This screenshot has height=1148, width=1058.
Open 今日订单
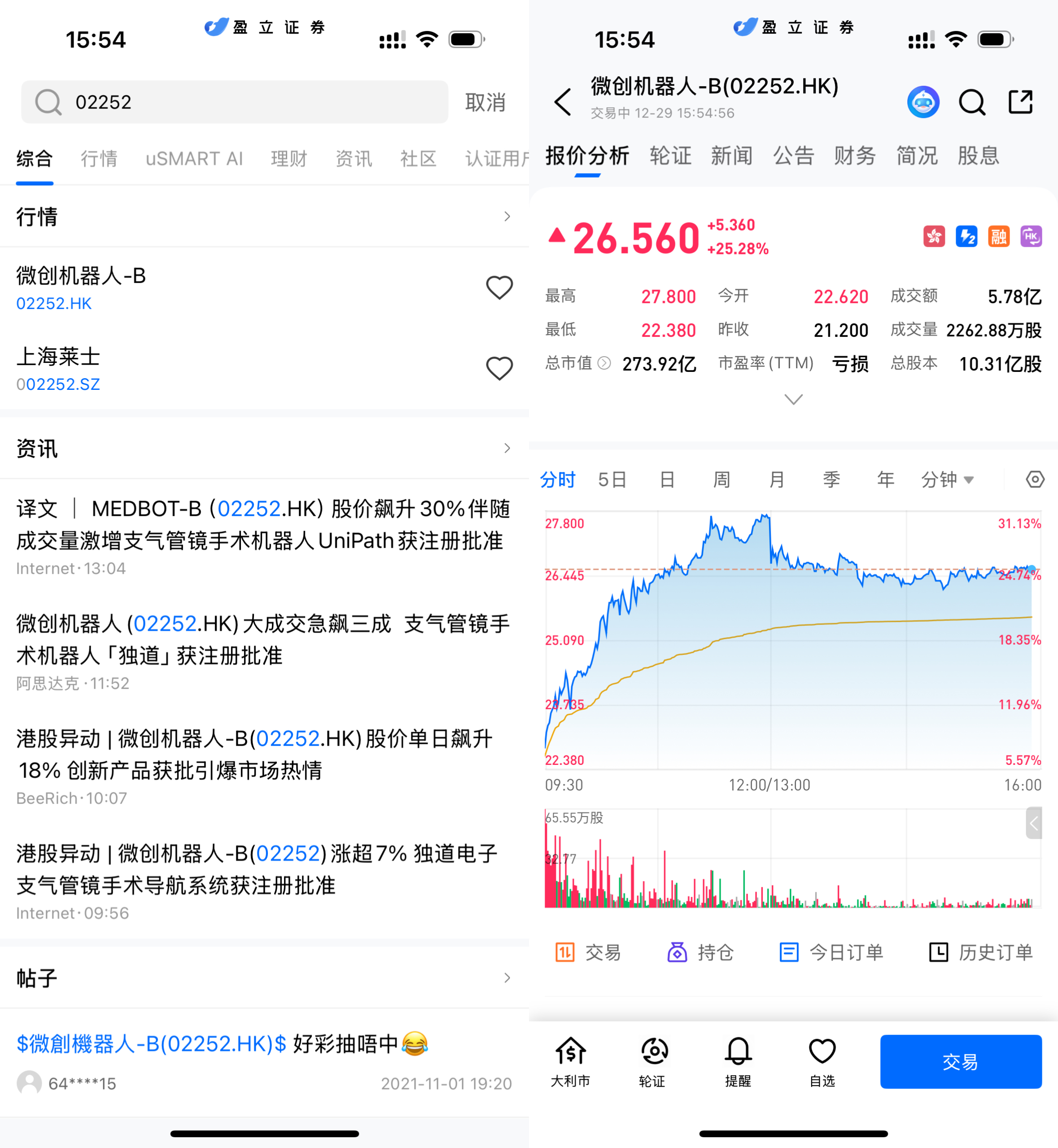tap(831, 952)
